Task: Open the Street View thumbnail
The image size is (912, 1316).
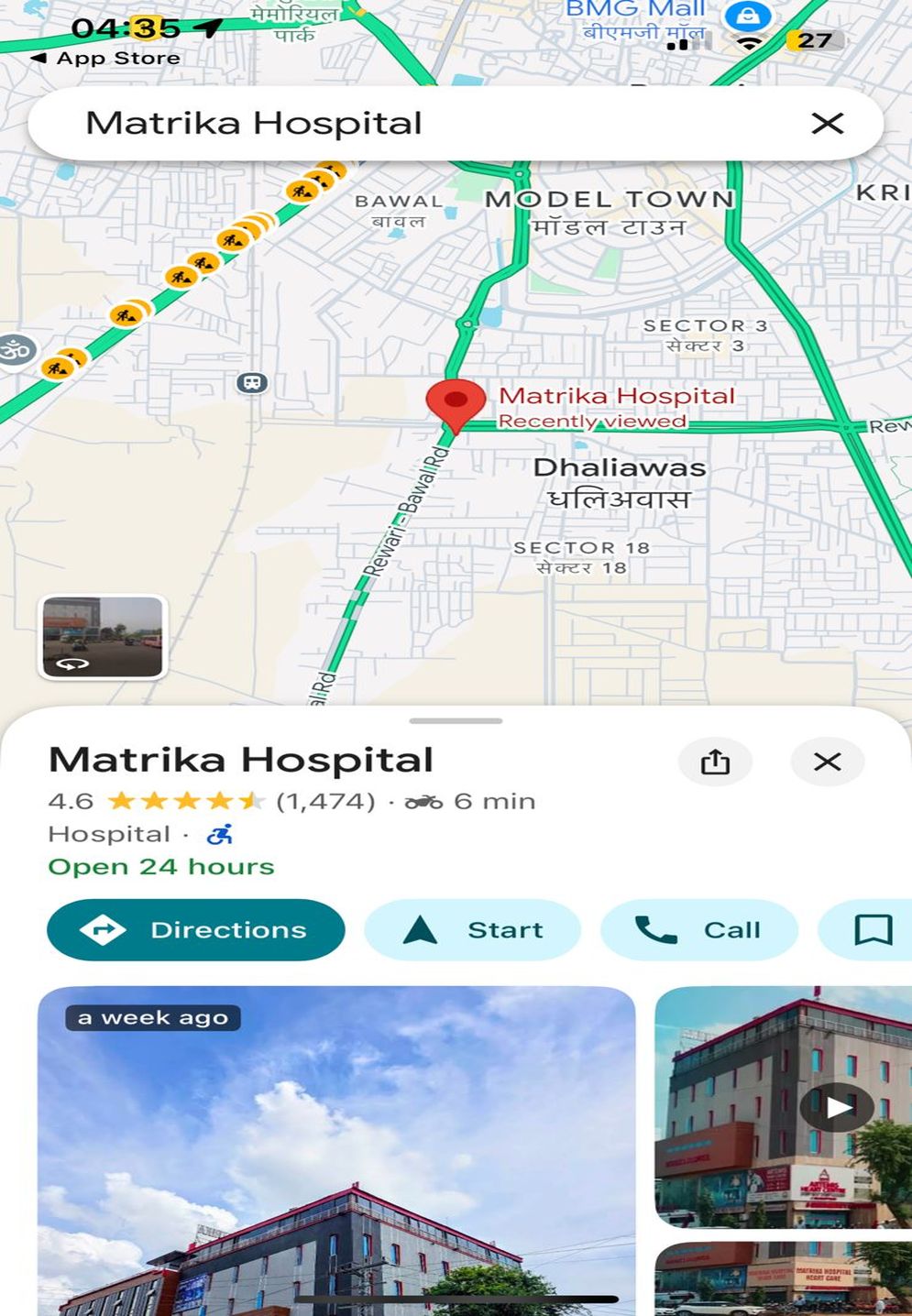Action: coord(102,637)
